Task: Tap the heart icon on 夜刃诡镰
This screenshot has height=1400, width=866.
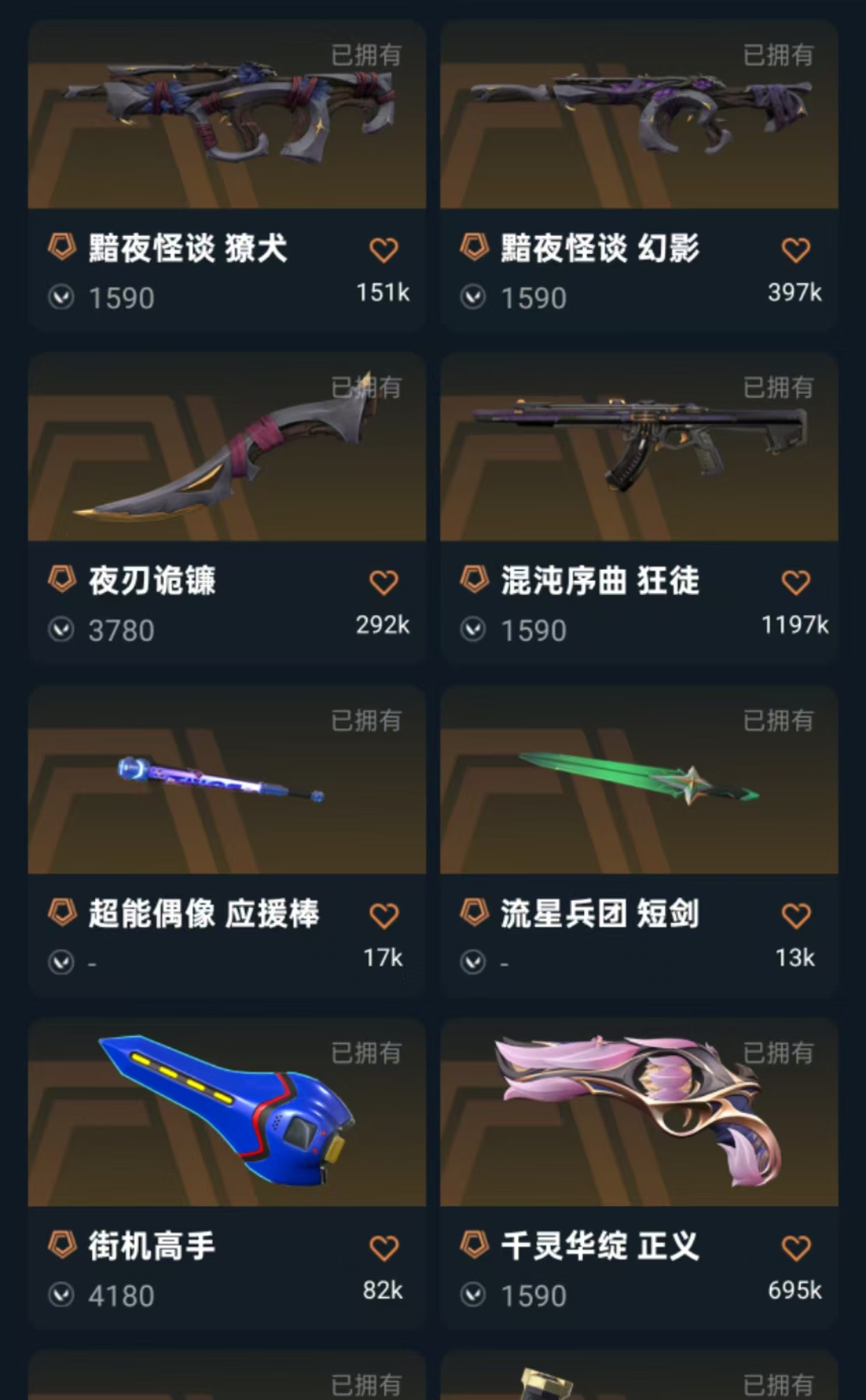Action: (383, 582)
